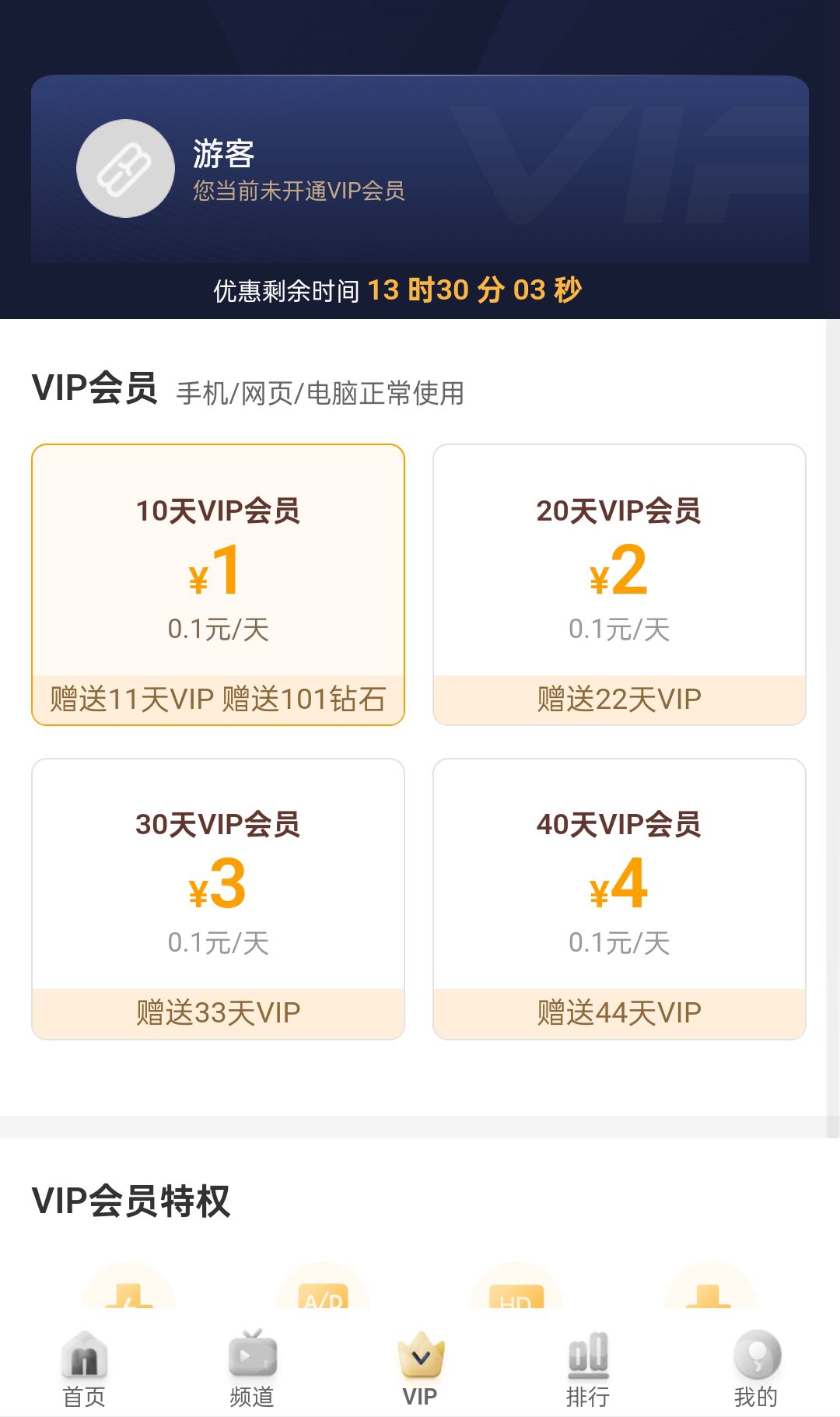Viewport: 840px width, 1417px height.
Task: Open the 我的 tab
Action: [756, 1369]
